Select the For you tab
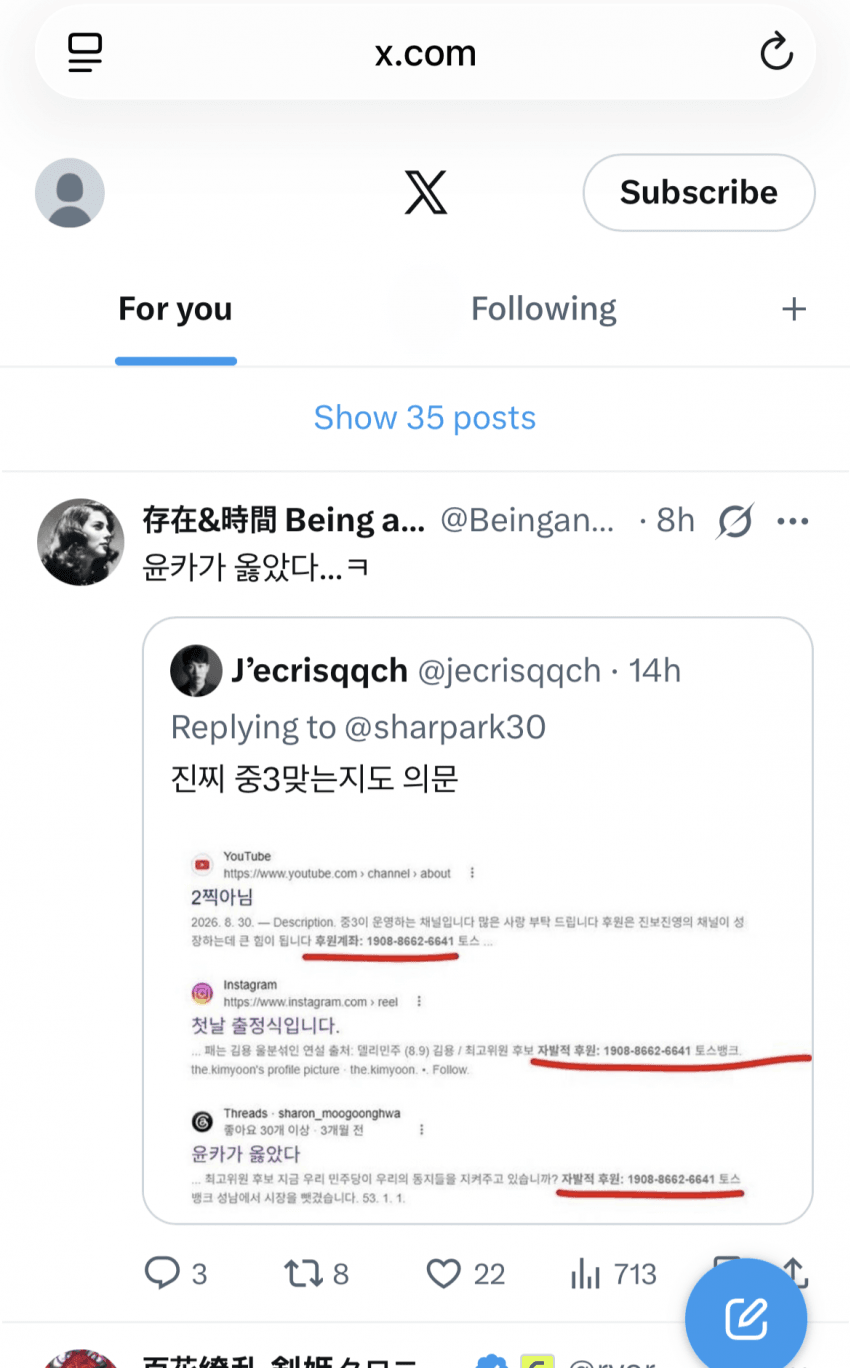 click(175, 309)
